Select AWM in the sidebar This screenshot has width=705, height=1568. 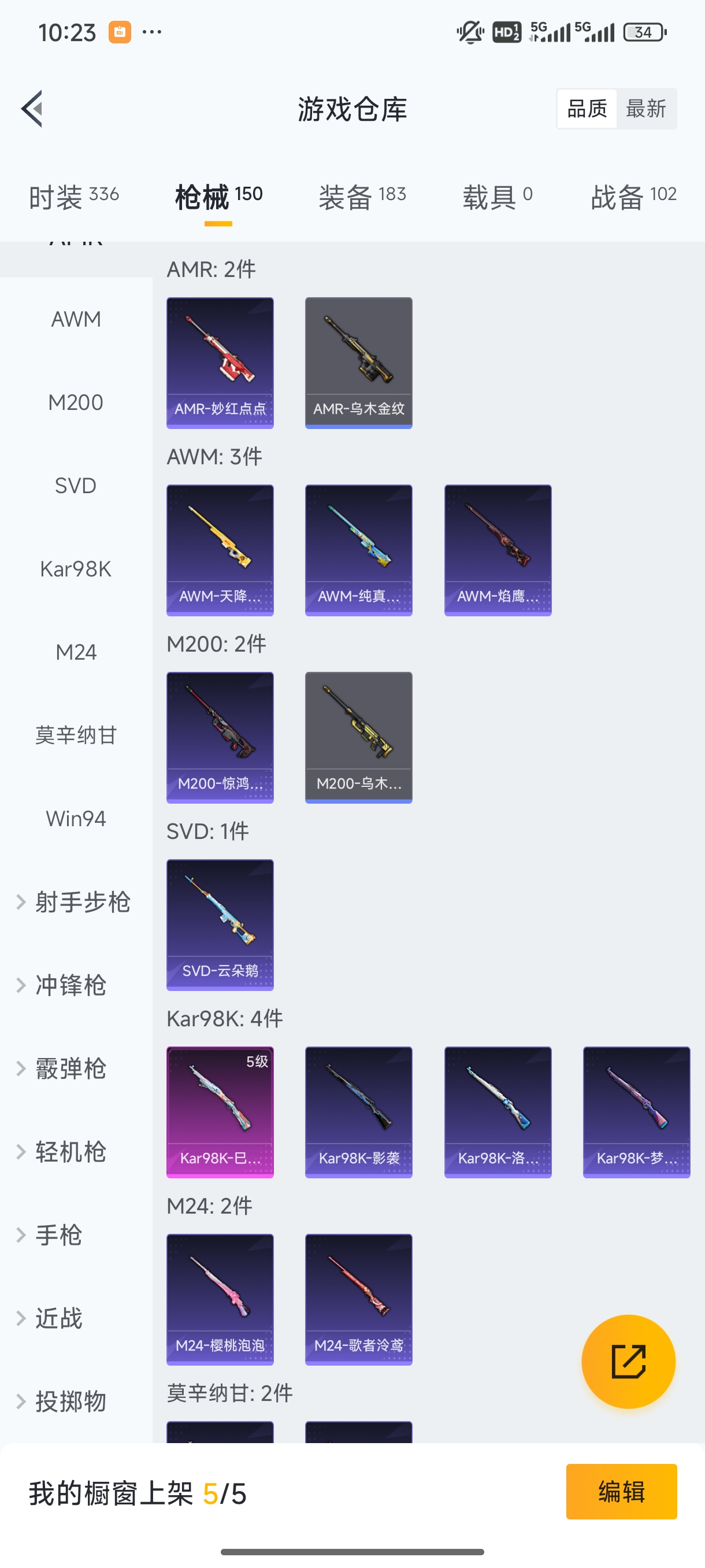76,319
